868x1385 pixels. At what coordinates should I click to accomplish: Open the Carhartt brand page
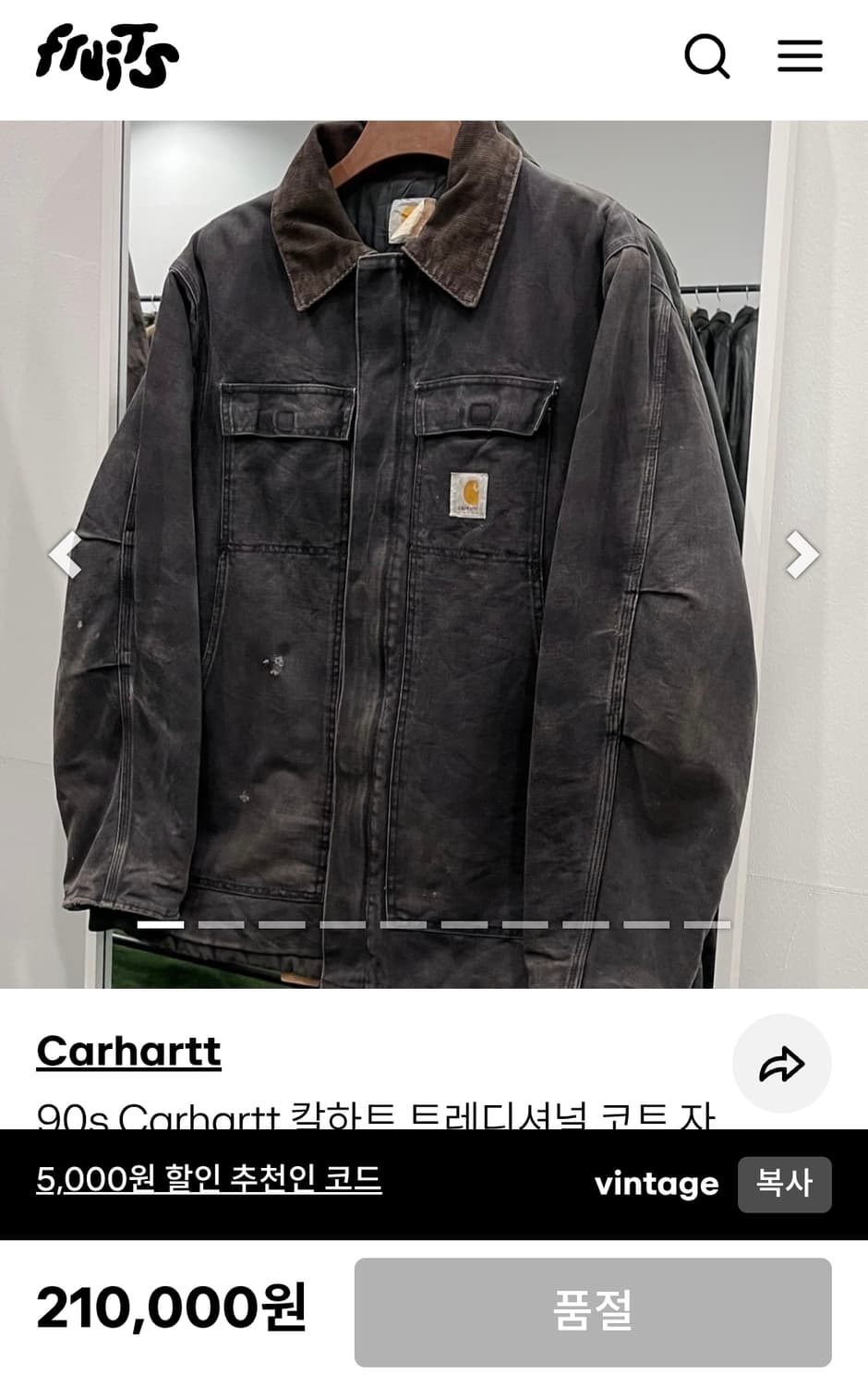(x=129, y=1051)
